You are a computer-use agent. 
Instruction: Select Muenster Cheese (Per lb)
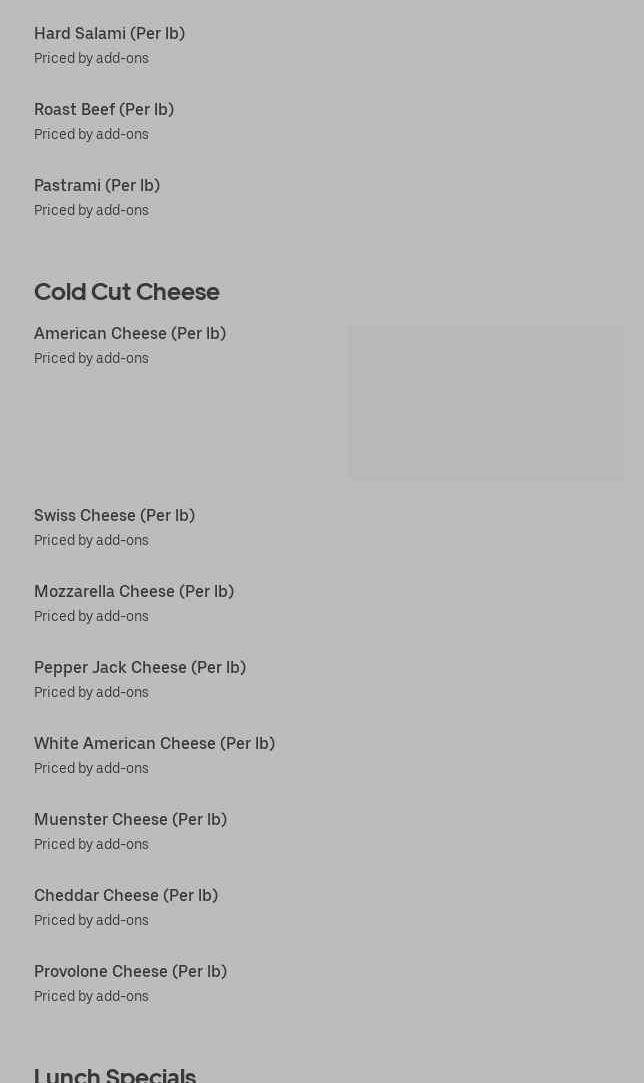[130, 820]
